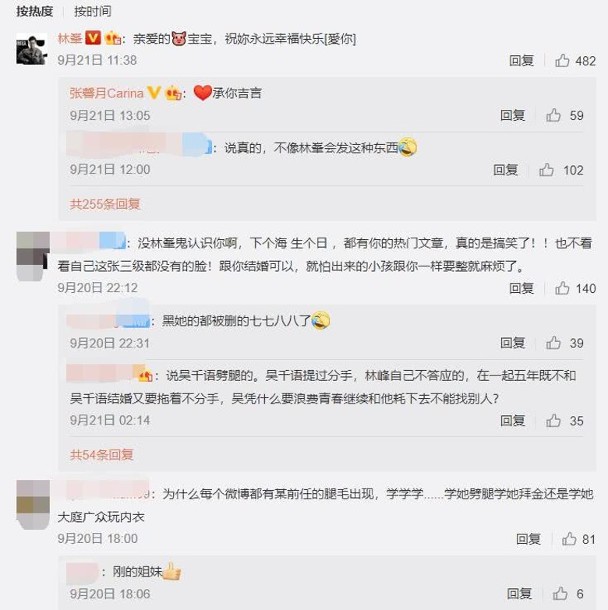Open 张馨月Carina's profile
The height and width of the screenshot is (610, 608).
(x=106, y=93)
